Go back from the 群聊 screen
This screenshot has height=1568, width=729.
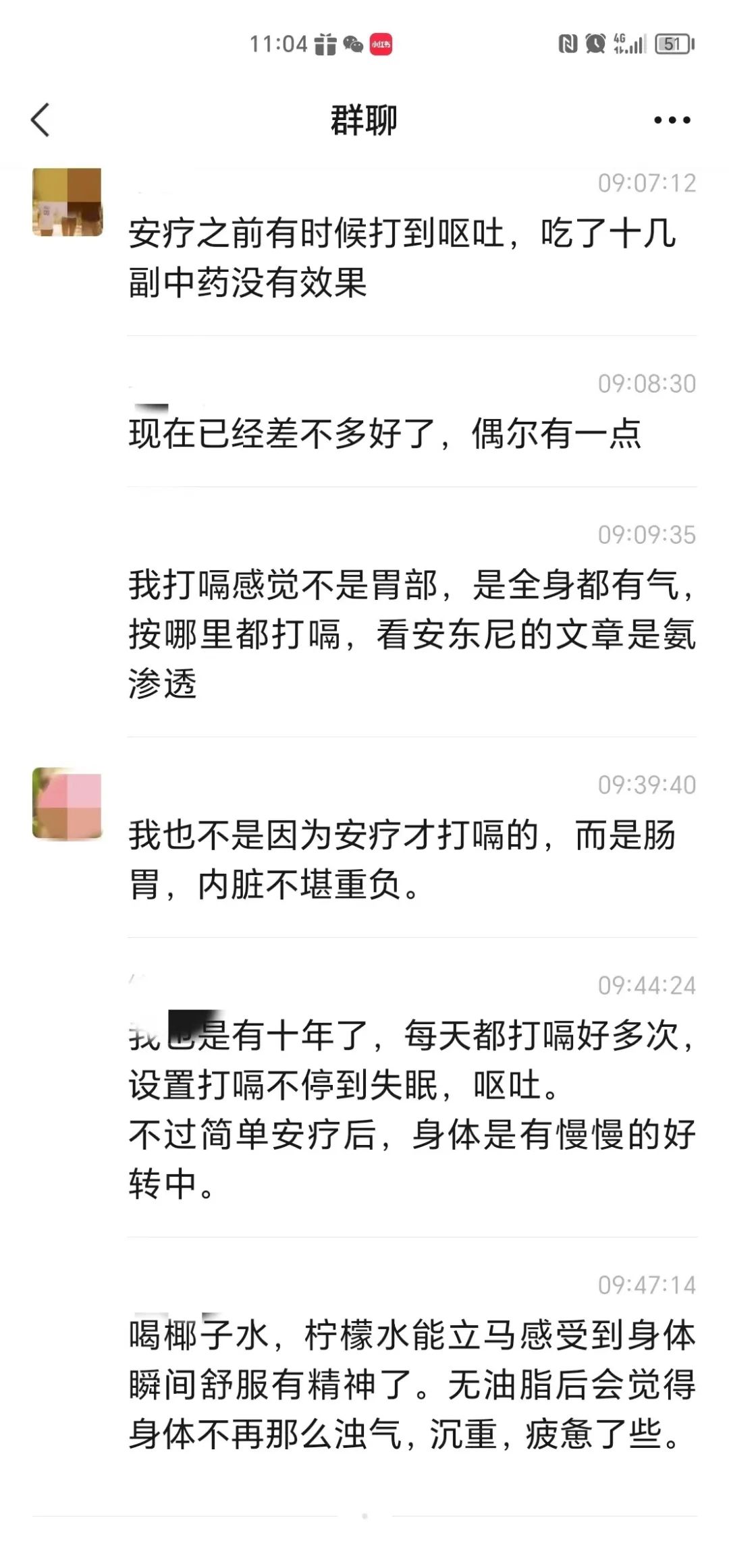point(40,120)
